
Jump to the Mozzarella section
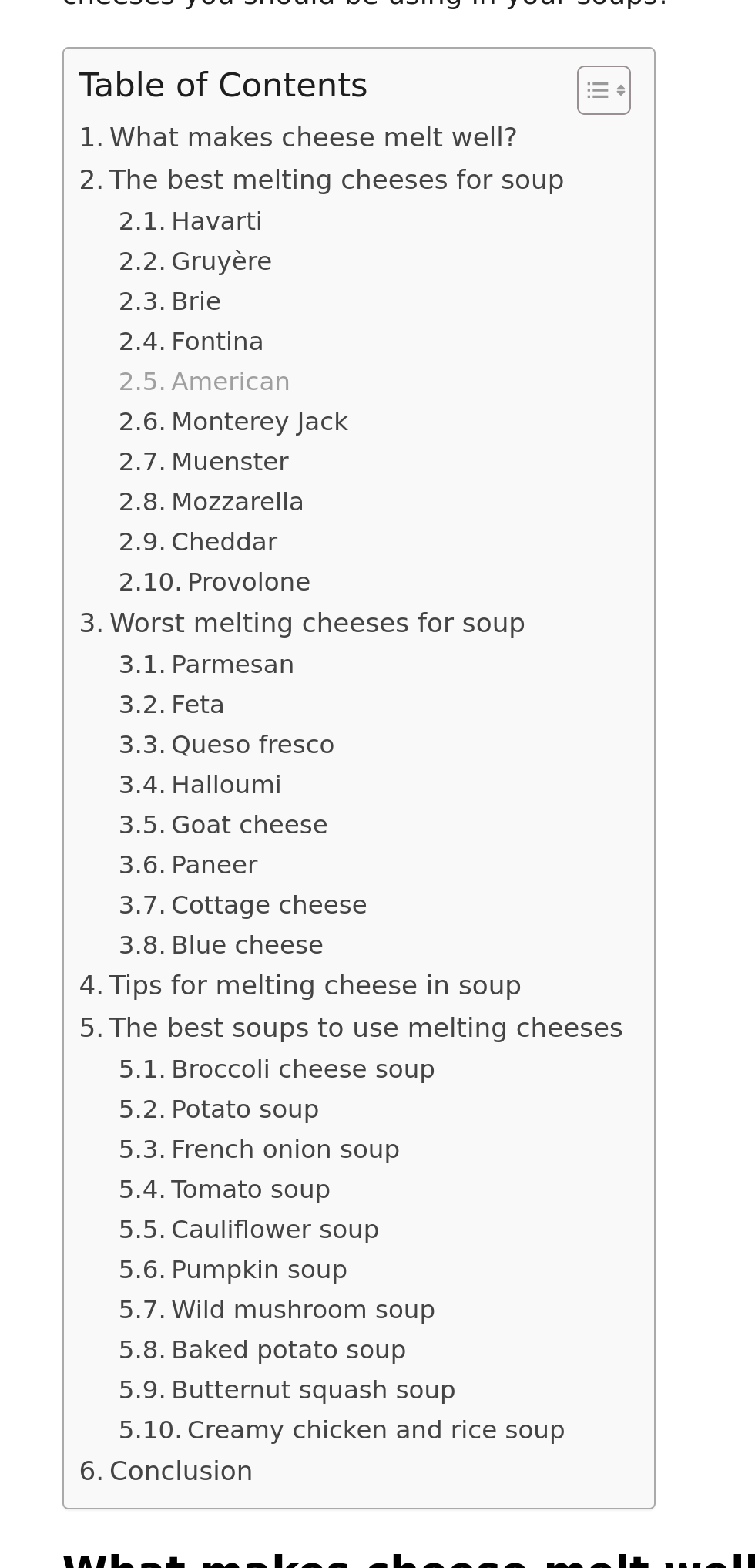click(237, 503)
